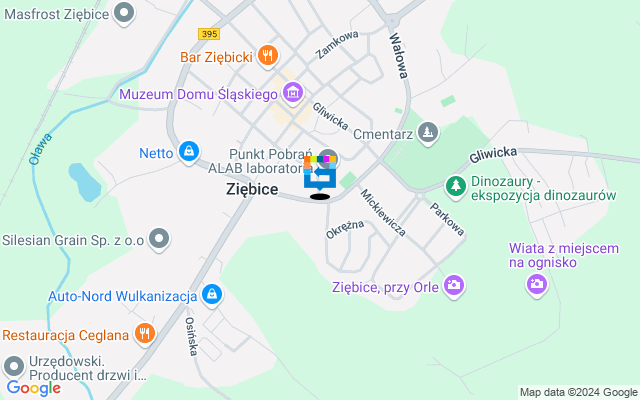This screenshot has height=400, width=640.
Task: Select the Muzeum Domu Śląskiego pin
Action: tap(293, 94)
